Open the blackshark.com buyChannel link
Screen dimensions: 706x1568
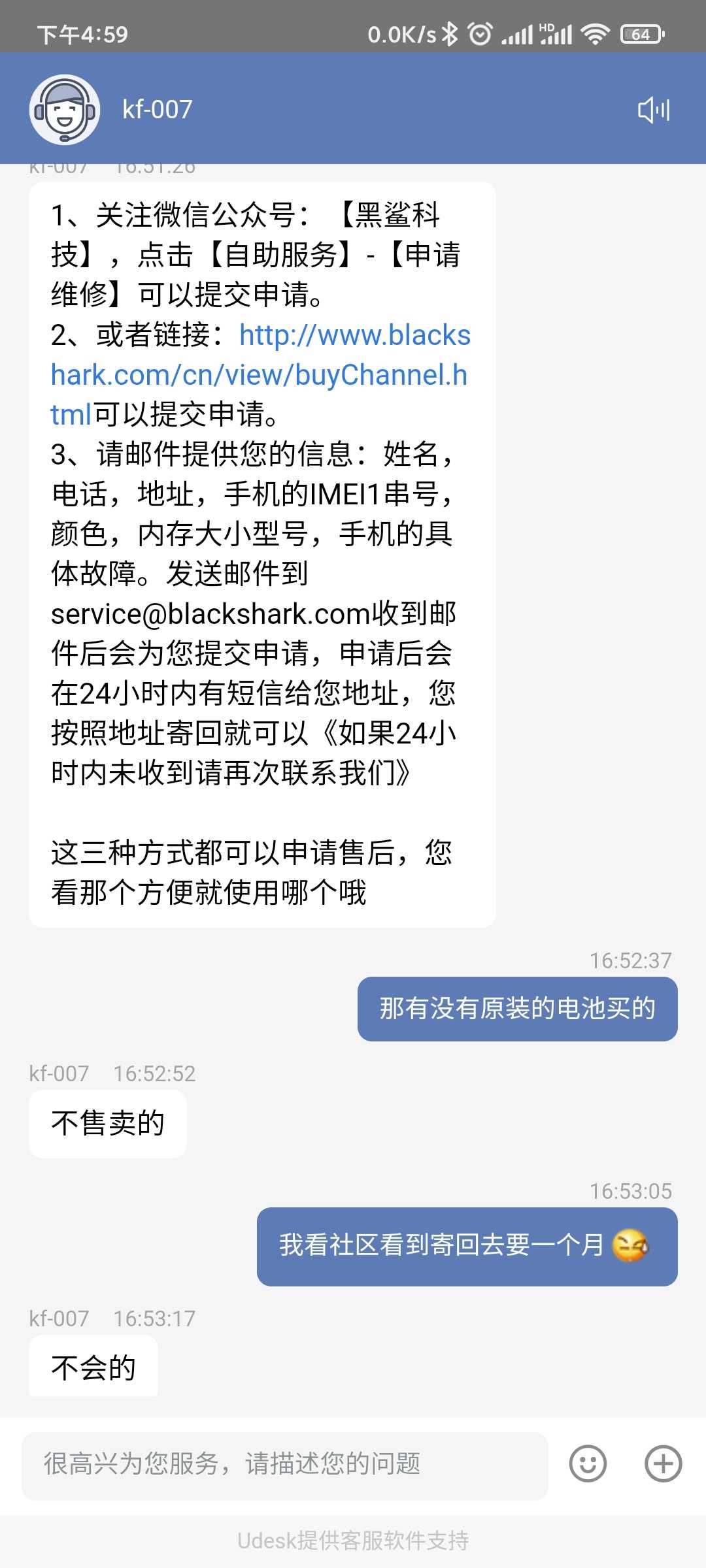pyautogui.click(x=259, y=375)
